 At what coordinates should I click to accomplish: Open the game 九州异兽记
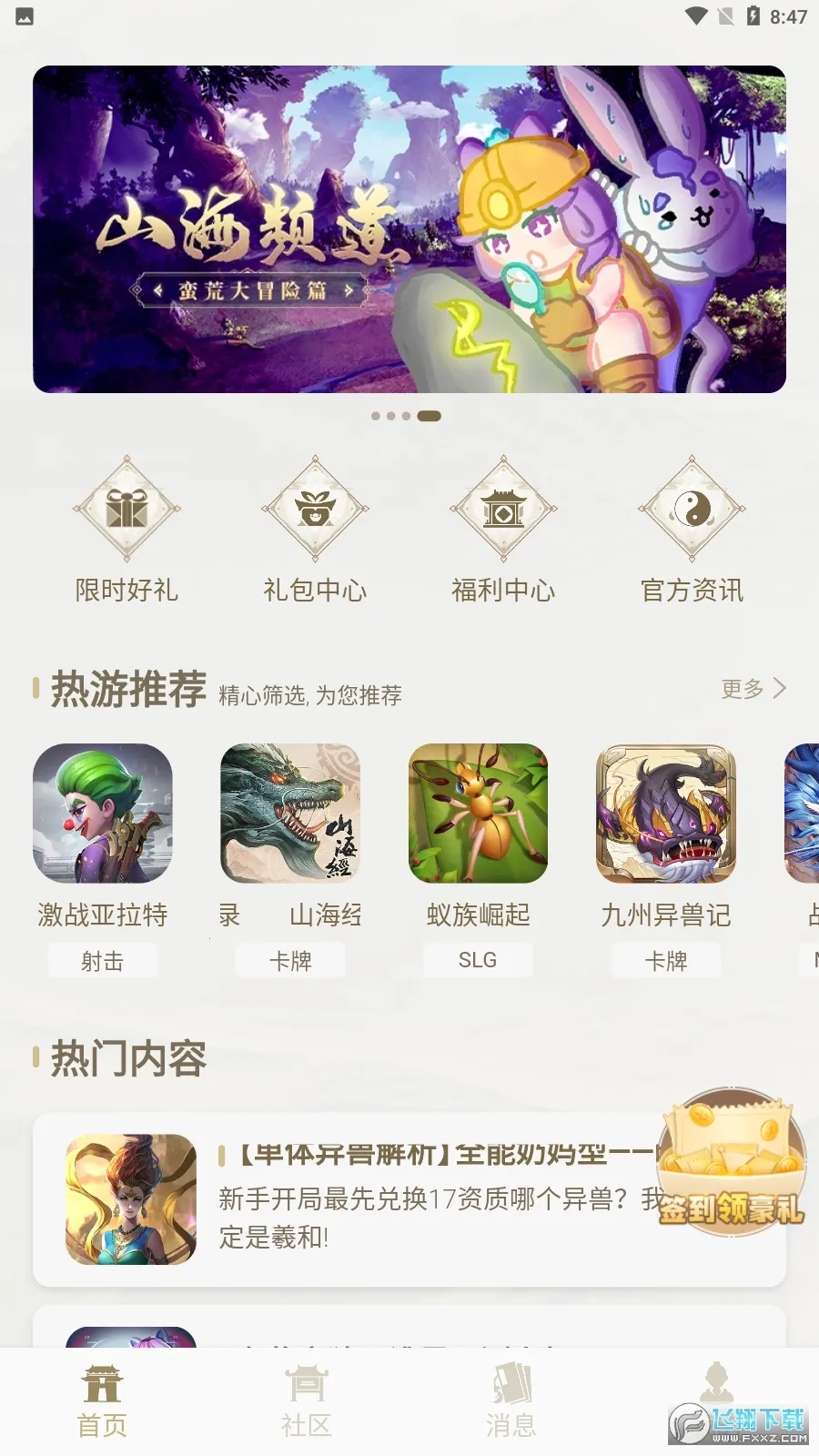[x=666, y=814]
